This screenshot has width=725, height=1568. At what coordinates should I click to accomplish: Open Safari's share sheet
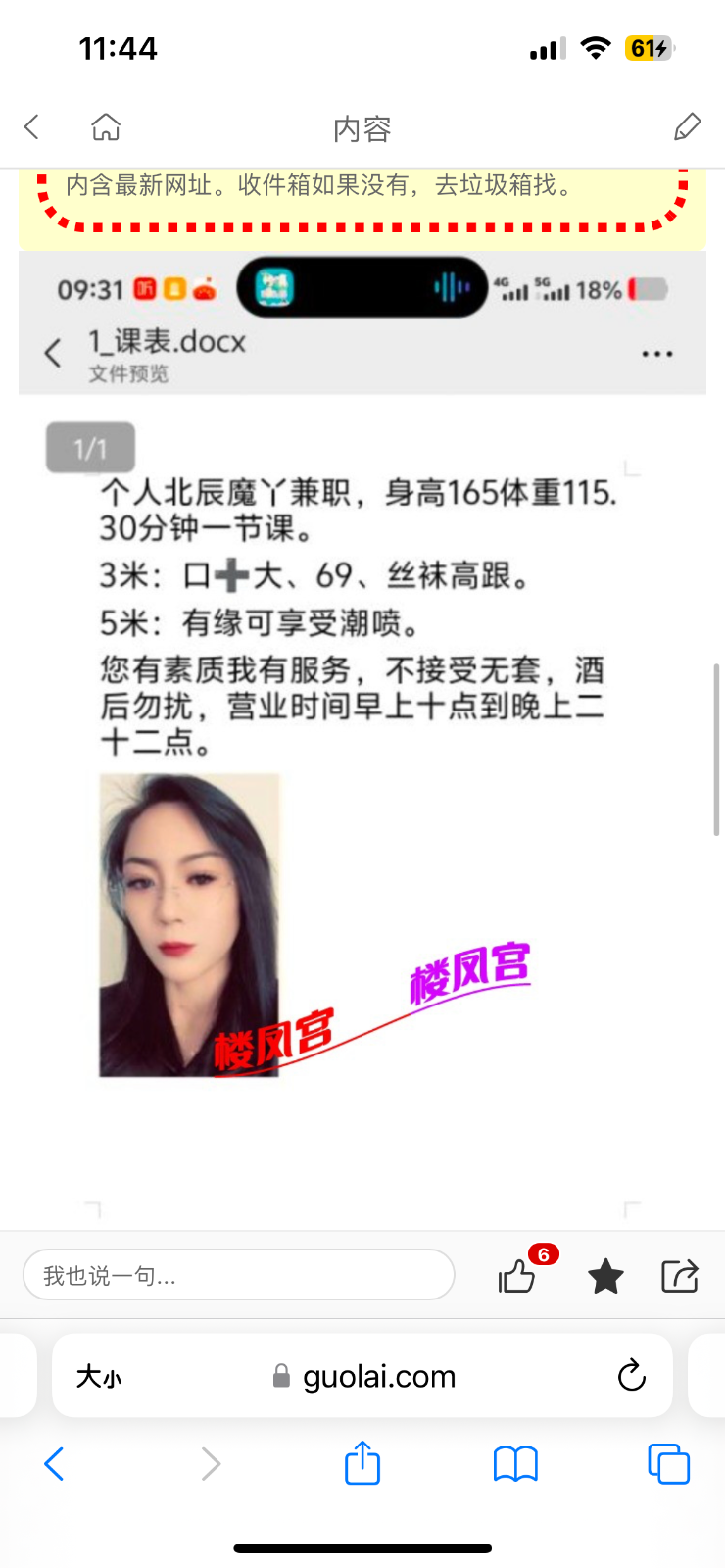tap(362, 1463)
